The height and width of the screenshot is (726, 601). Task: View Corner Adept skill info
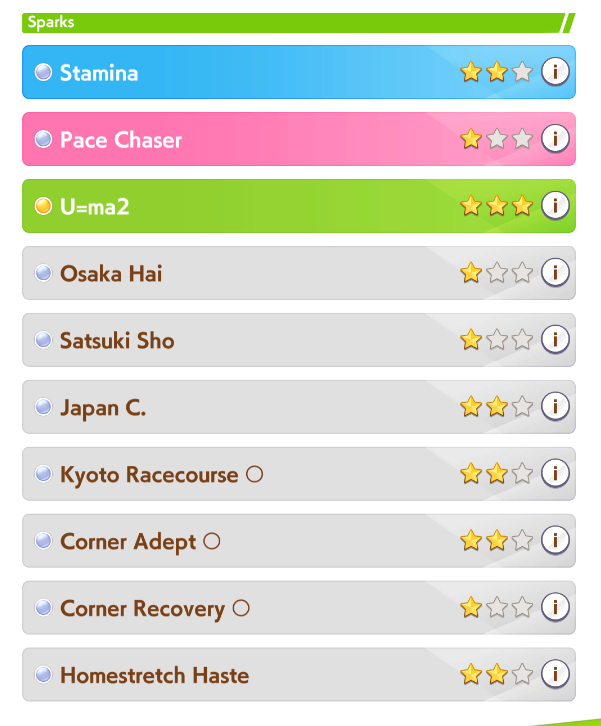[x=555, y=541]
